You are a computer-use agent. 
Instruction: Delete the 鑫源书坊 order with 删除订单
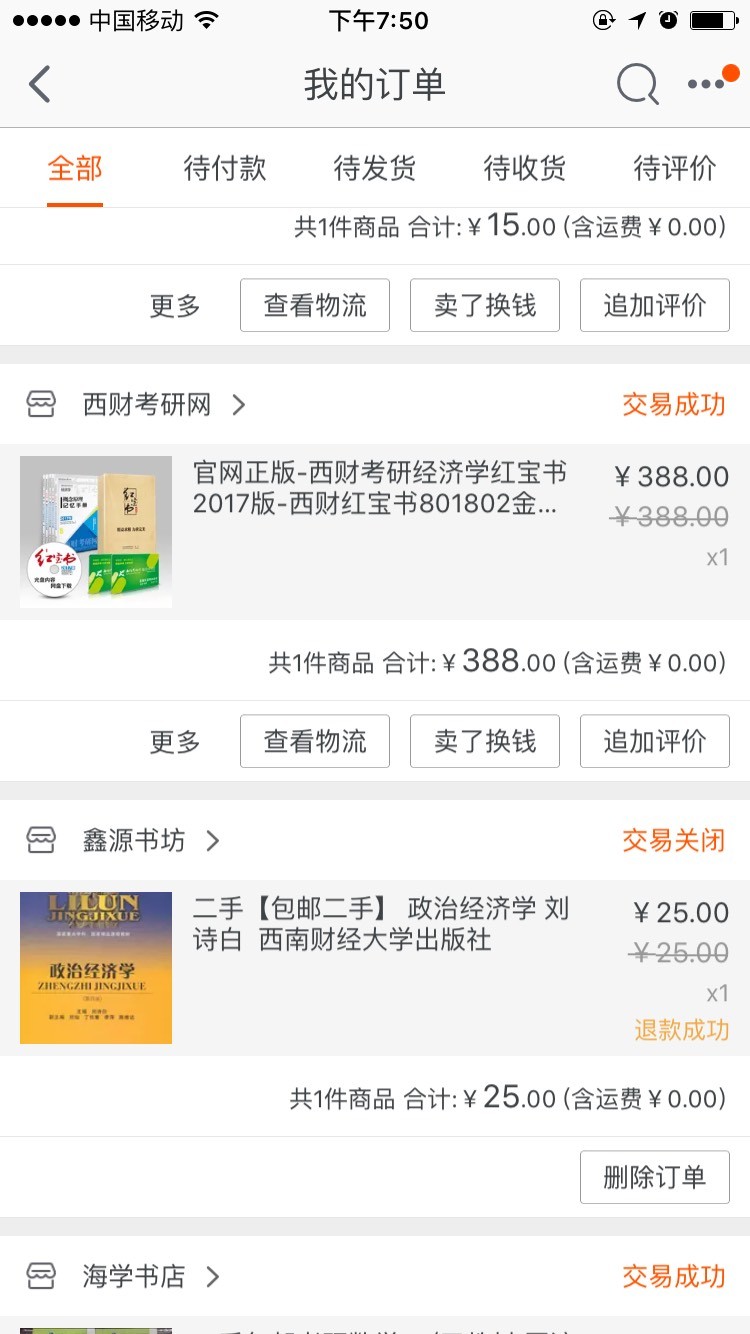point(655,1178)
